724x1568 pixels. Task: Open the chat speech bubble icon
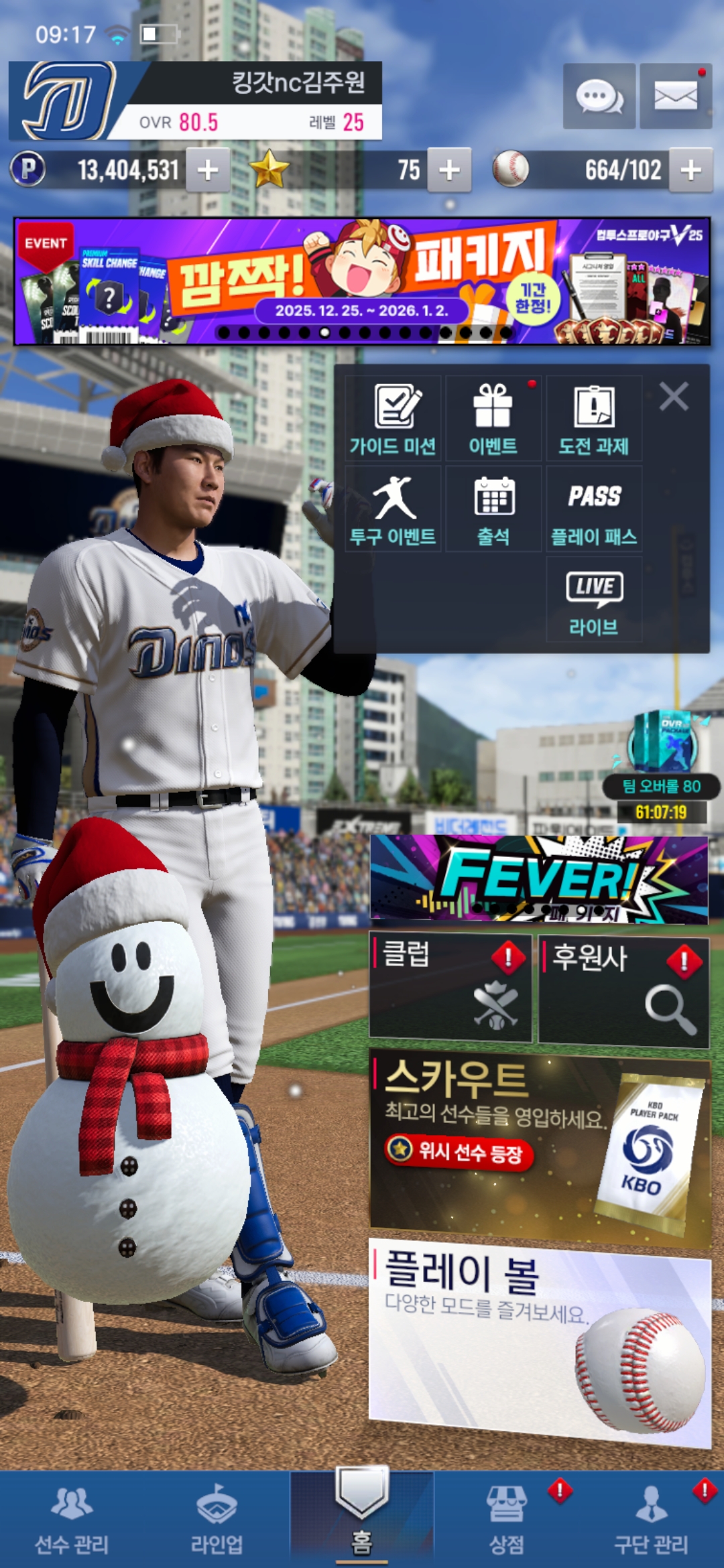599,96
